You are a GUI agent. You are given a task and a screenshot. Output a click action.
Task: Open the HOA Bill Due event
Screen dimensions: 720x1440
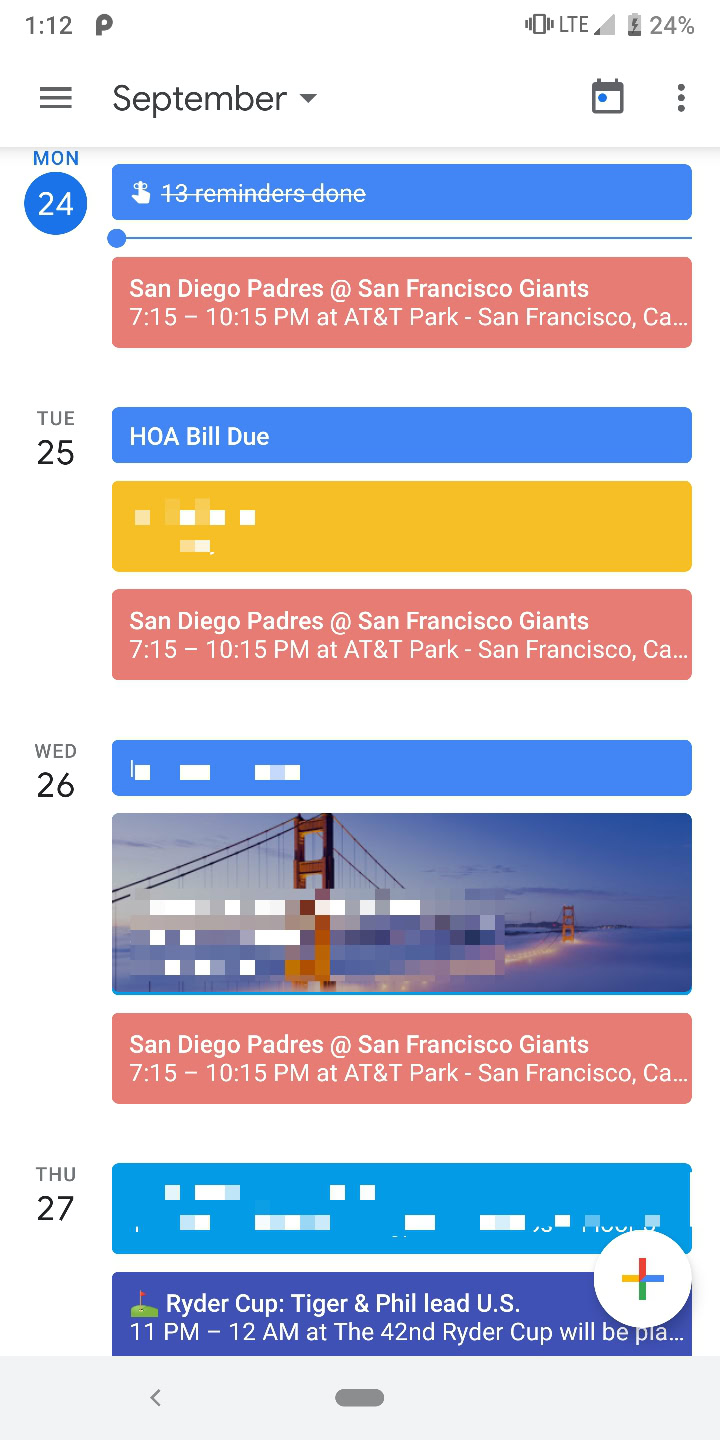click(x=401, y=436)
